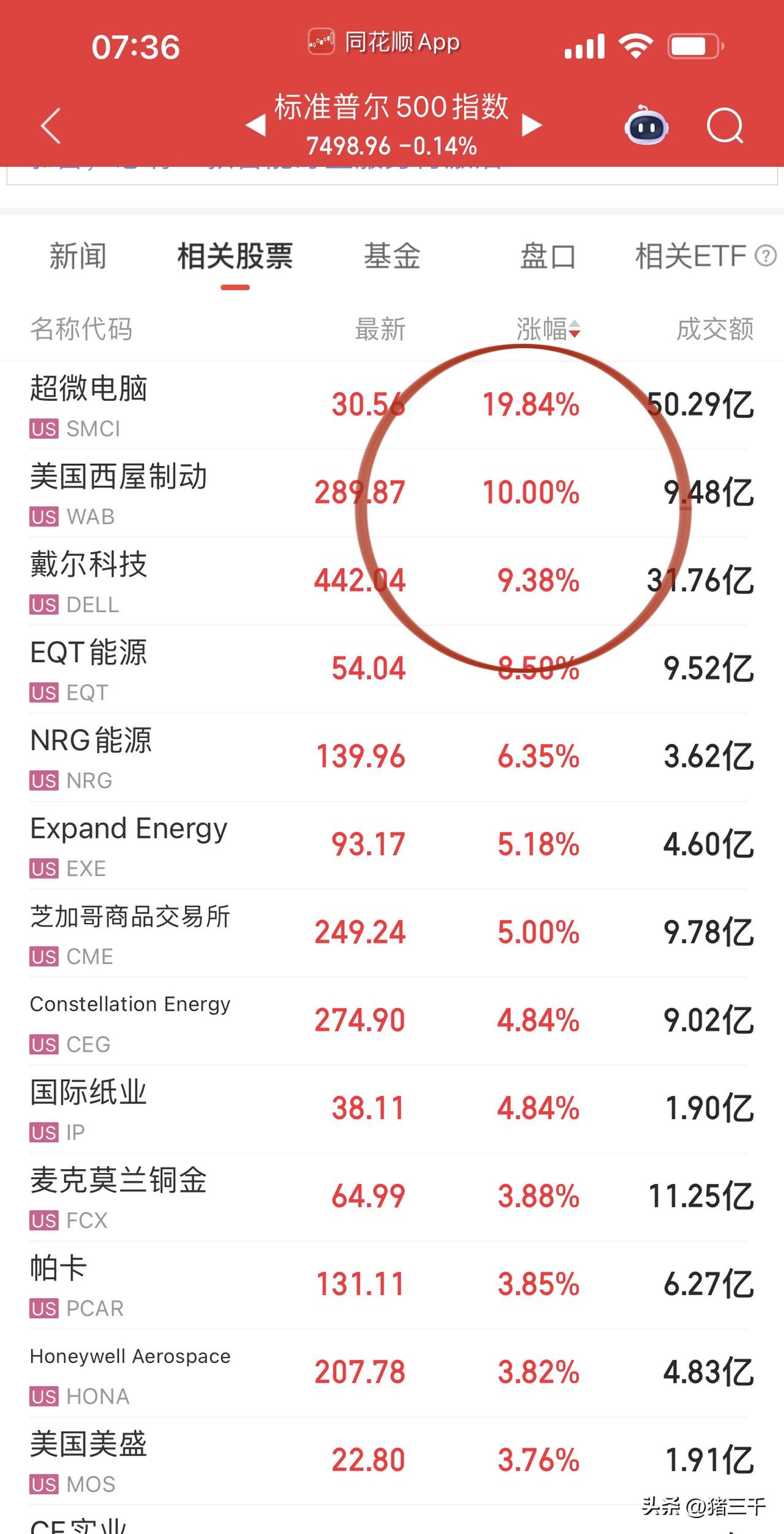The width and height of the screenshot is (784, 1534).
Task: Open the 芝加哥商品交易所 CME row
Action: coord(392,933)
